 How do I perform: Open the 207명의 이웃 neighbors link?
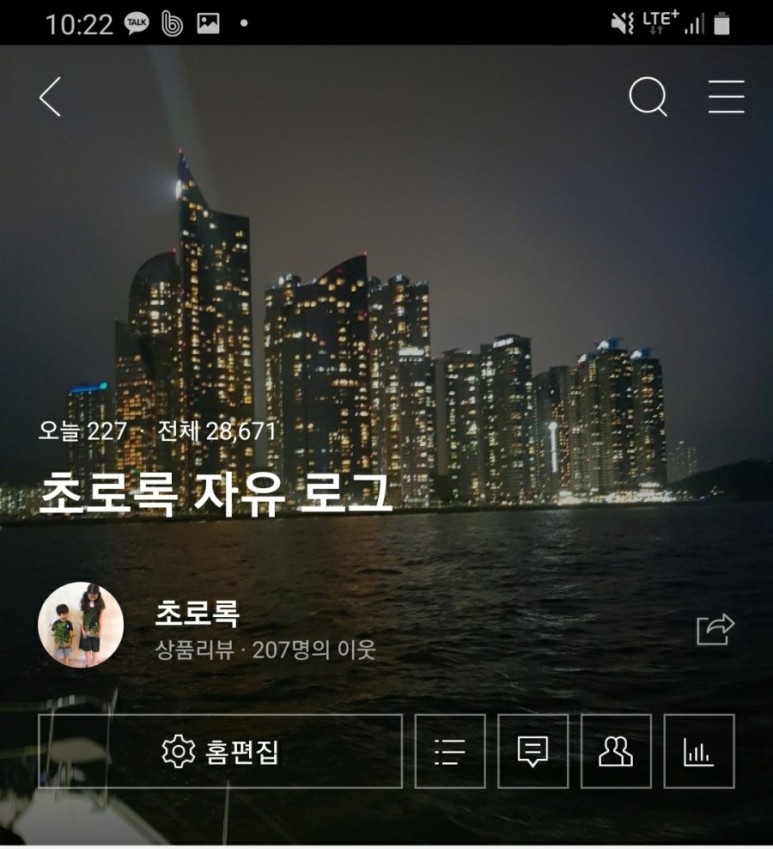(314, 650)
